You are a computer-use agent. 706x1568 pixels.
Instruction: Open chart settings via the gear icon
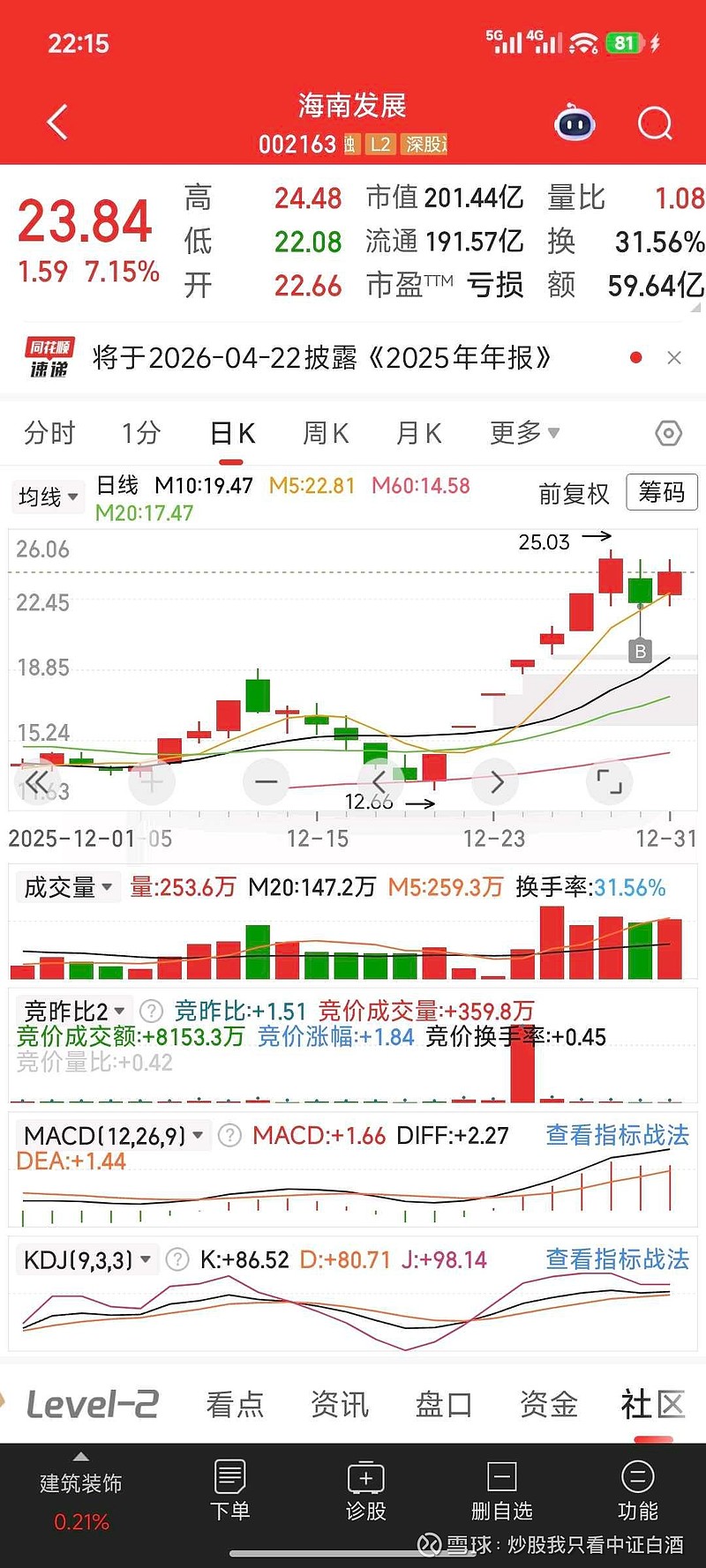[x=668, y=433]
